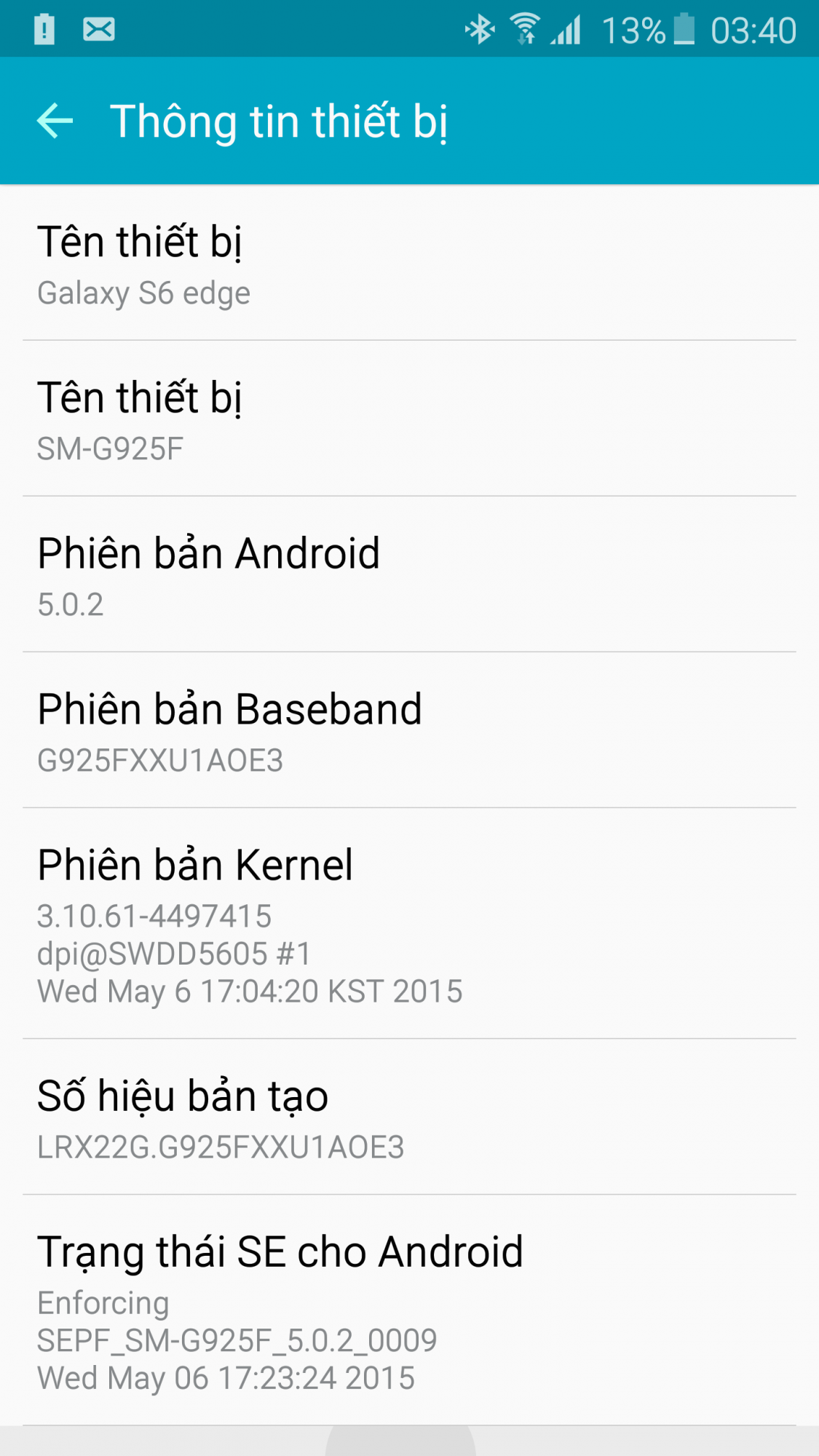
Task: Select Trạng thái SE cho Android row
Action: click(x=408, y=1310)
